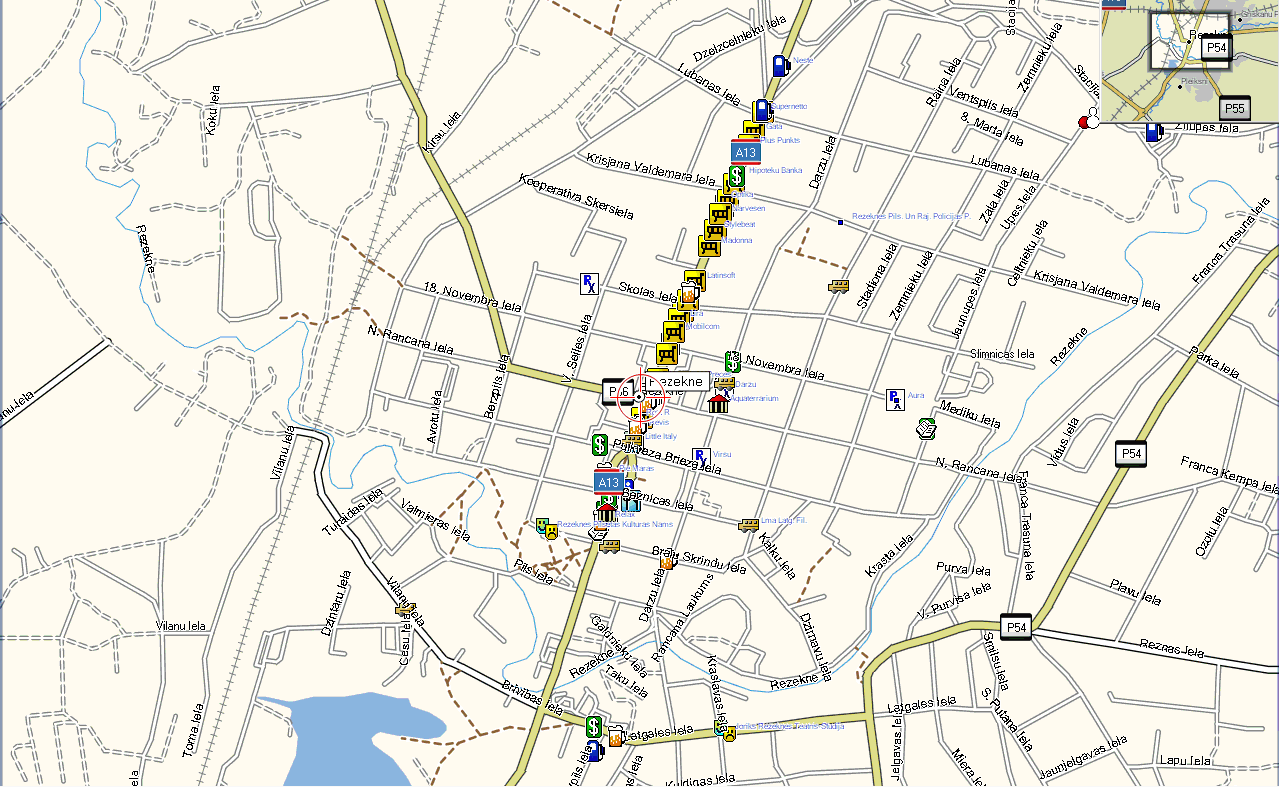1279x787 pixels.
Task: Select the Rezekne city label
Action: [676, 382]
